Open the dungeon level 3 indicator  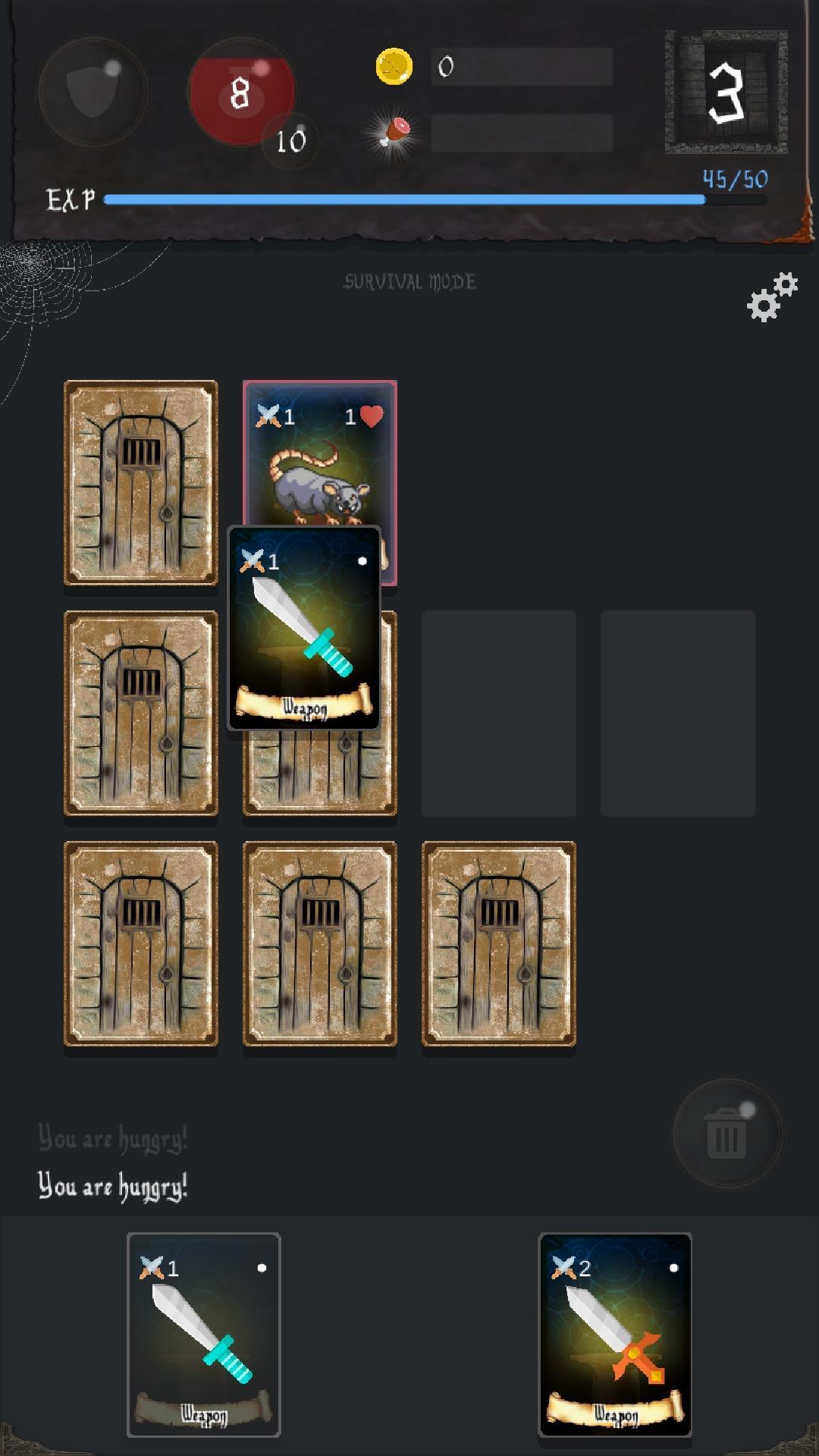pyautogui.click(x=726, y=93)
